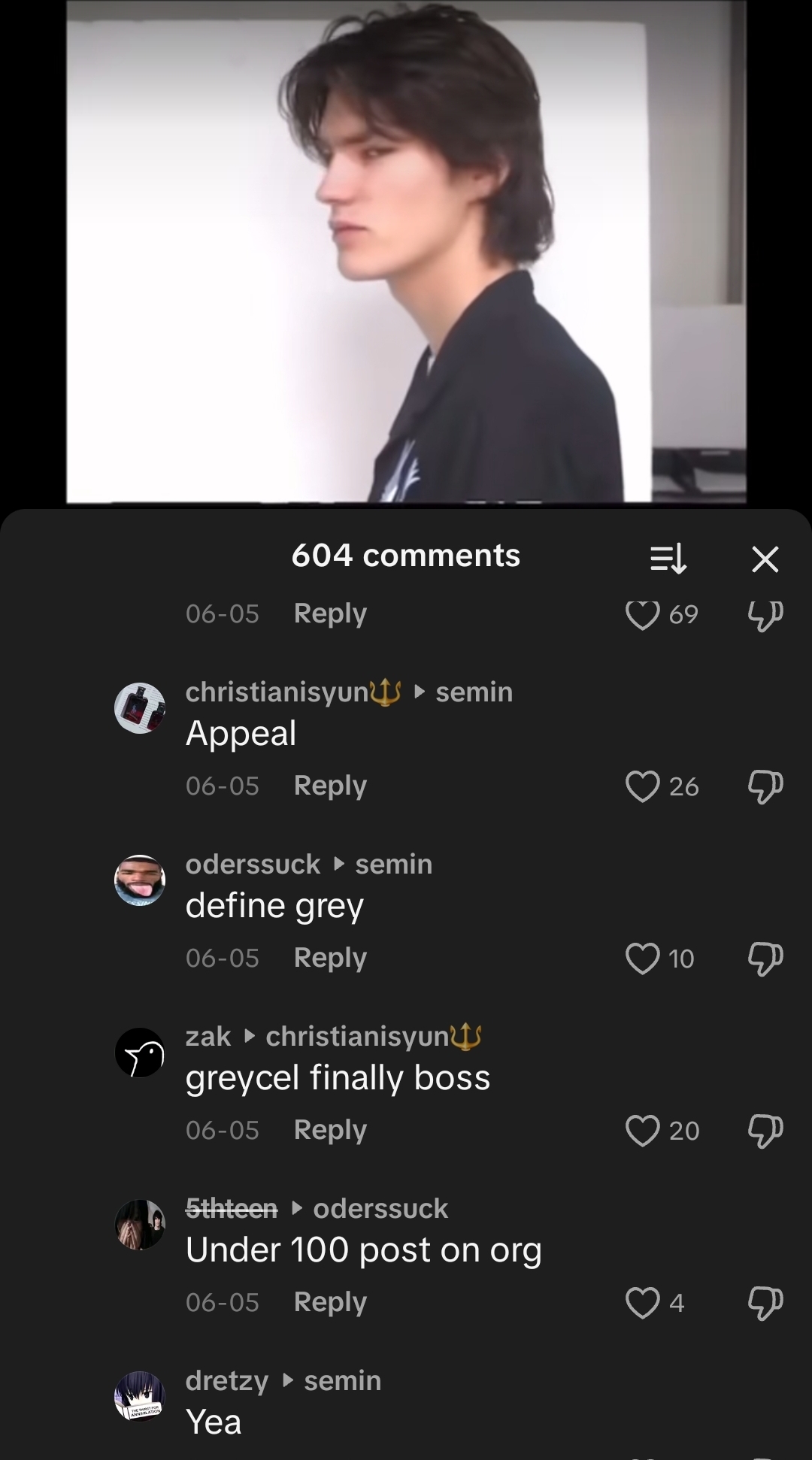Screen dimensions: 812x1460
Task: View dretzy's profile
Action: 140,1396
